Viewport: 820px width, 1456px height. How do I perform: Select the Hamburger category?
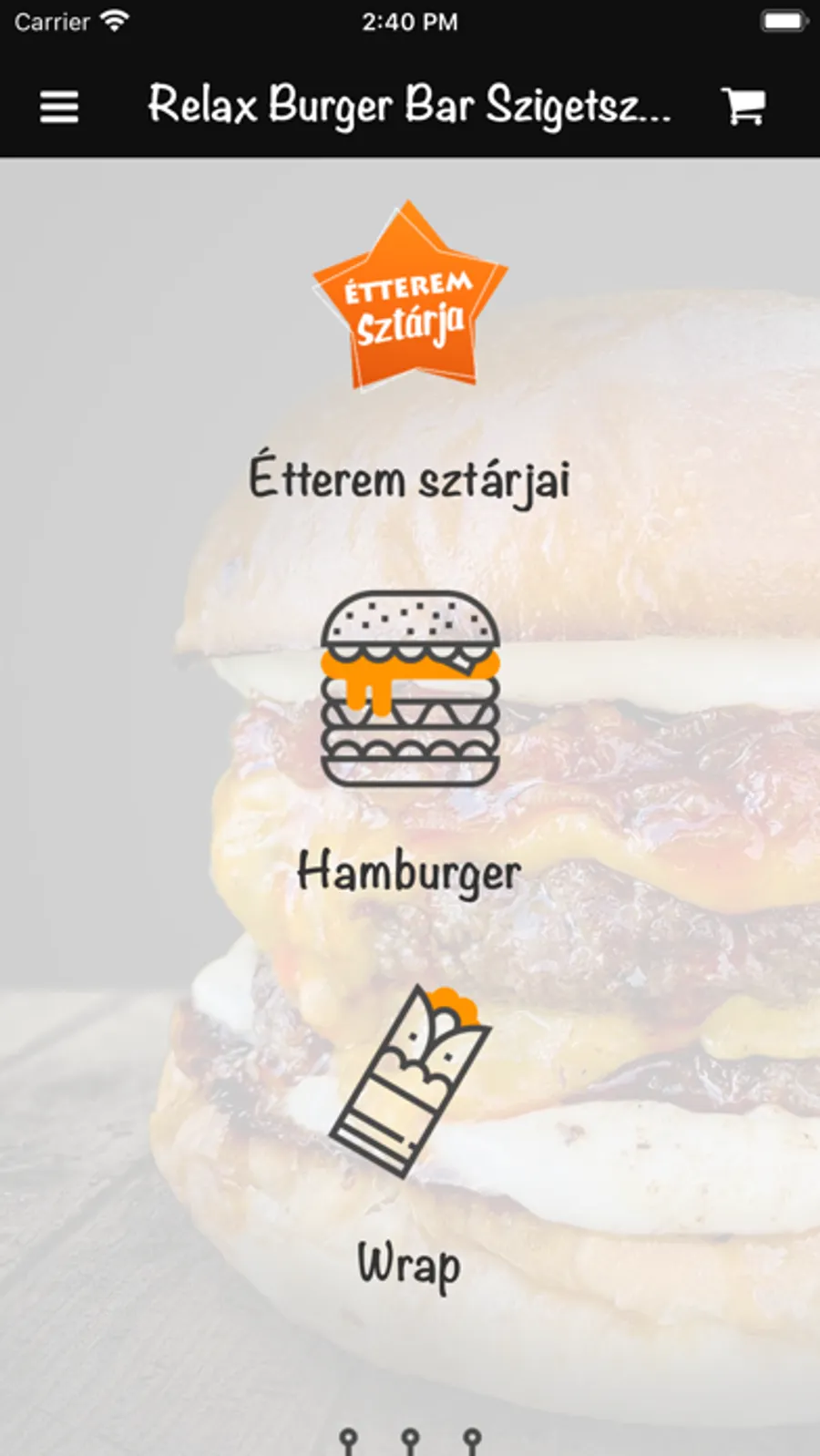click(410, 740)
